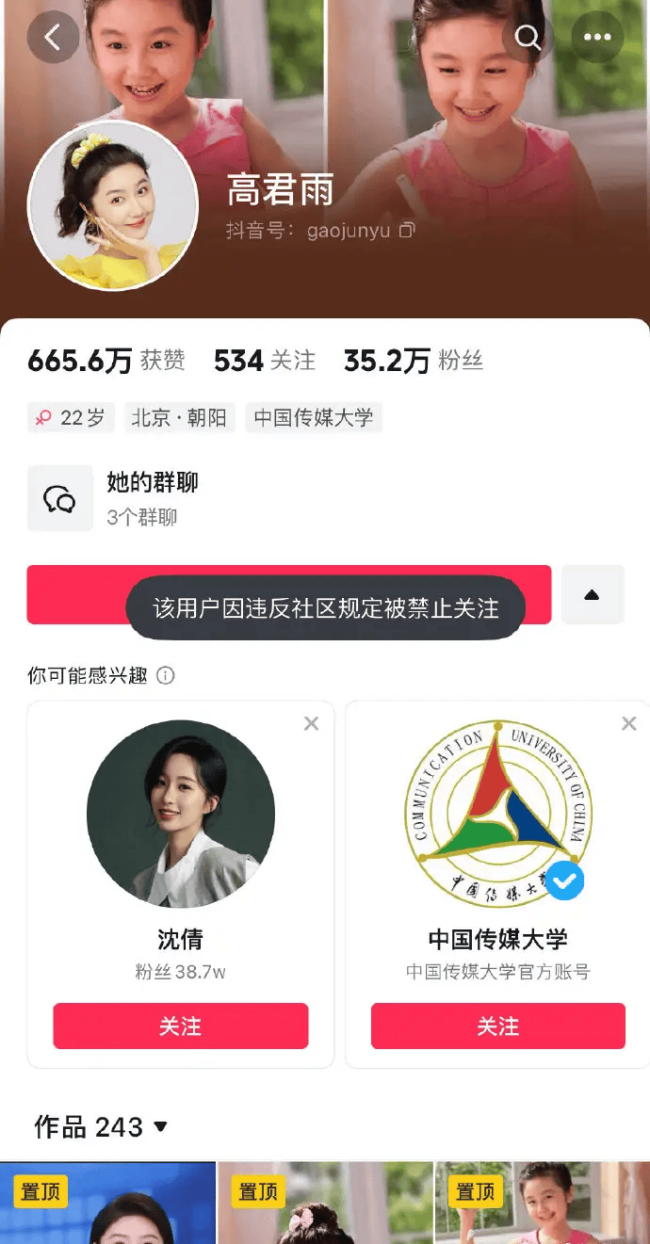Dismiss the 中国传媒大学 suggestion card
650x1244 pixels.
pyautogui.click(x=629, y=723)
